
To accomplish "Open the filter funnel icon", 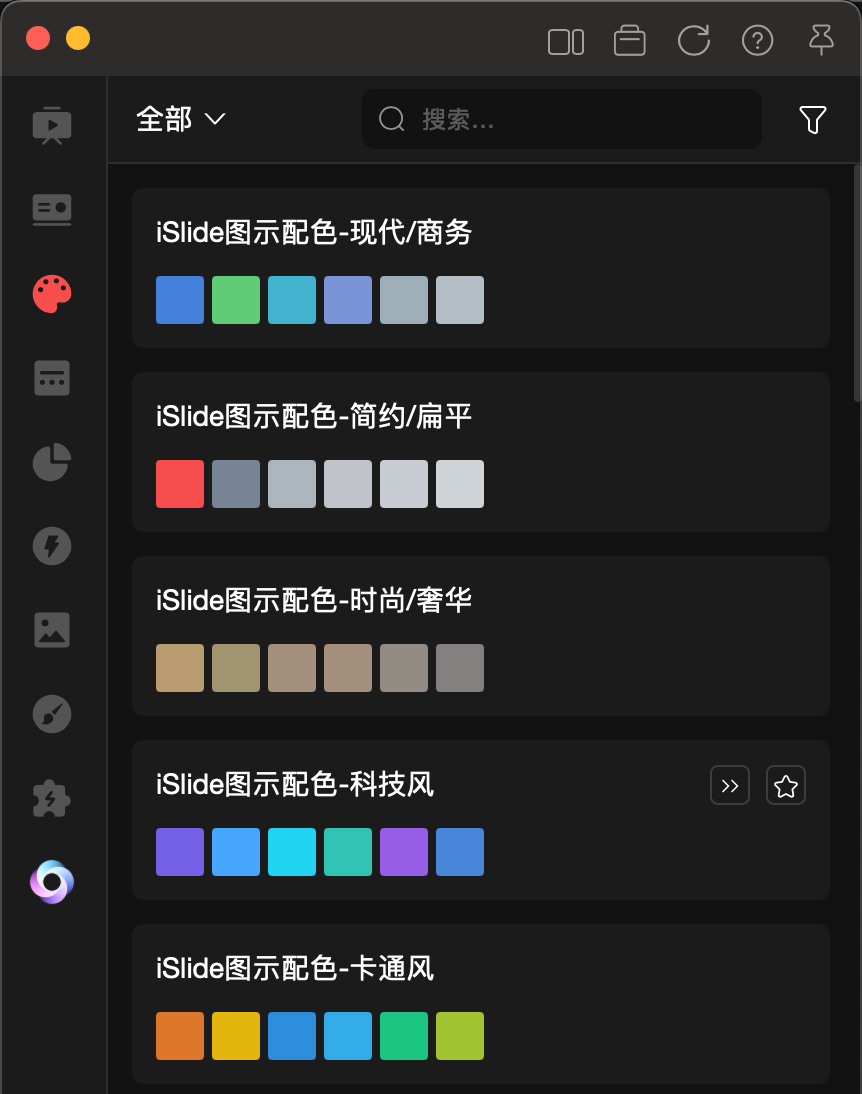I will (813, 120).
